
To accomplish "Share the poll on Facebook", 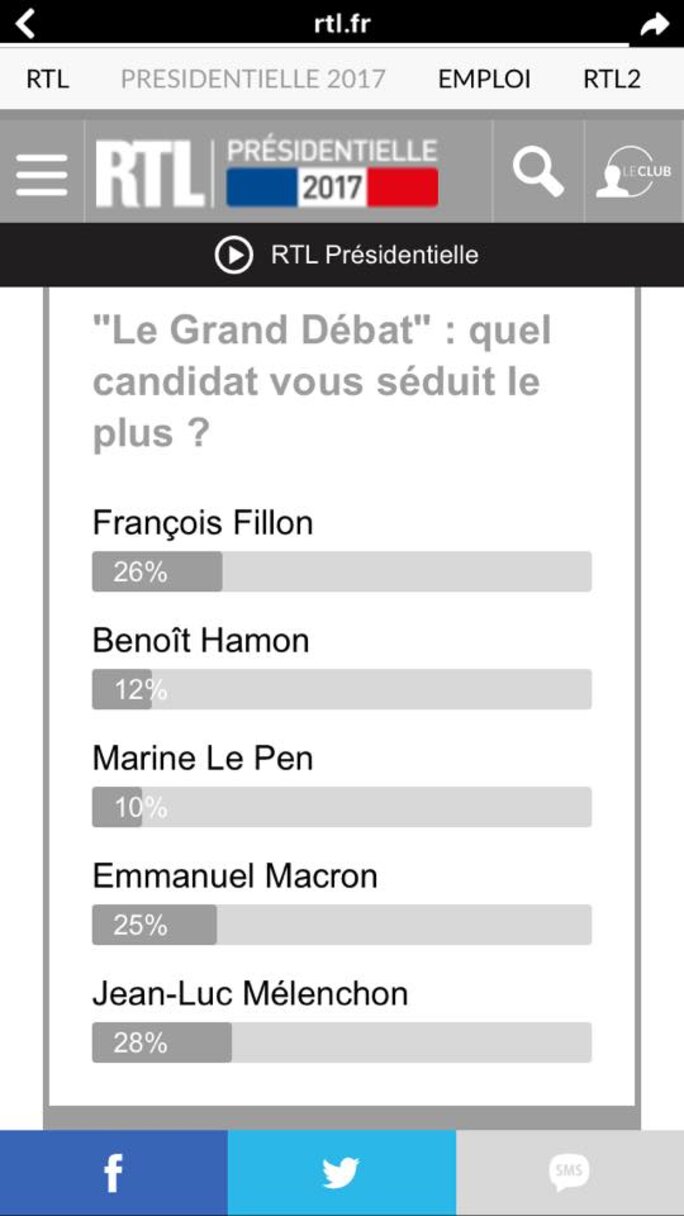I will (113, 1172).
